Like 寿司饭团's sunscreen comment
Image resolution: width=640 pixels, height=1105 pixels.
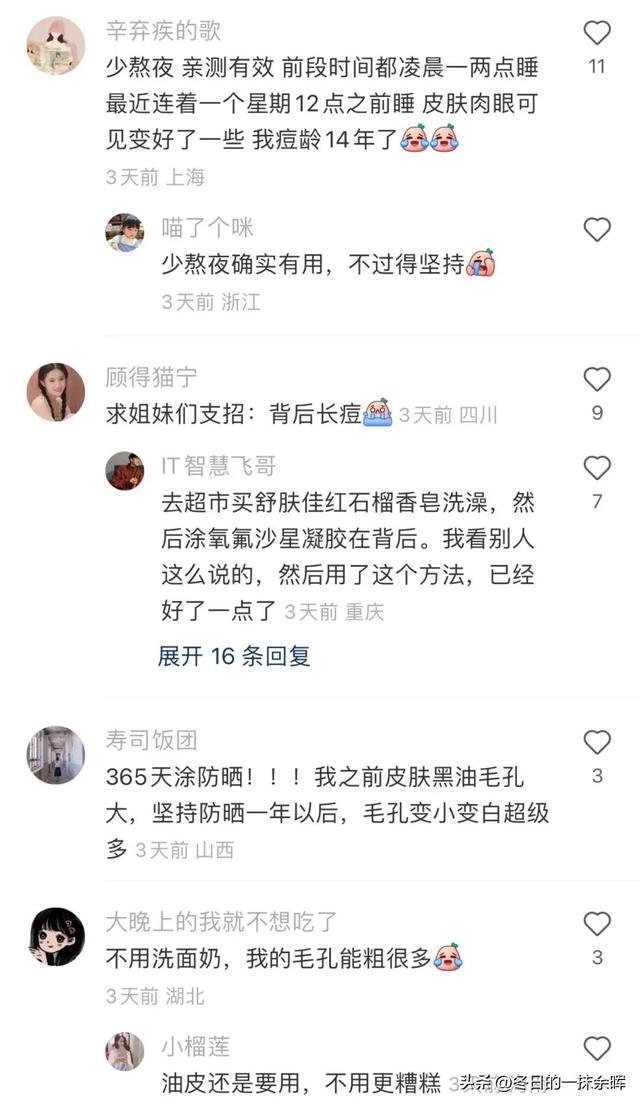596,743
